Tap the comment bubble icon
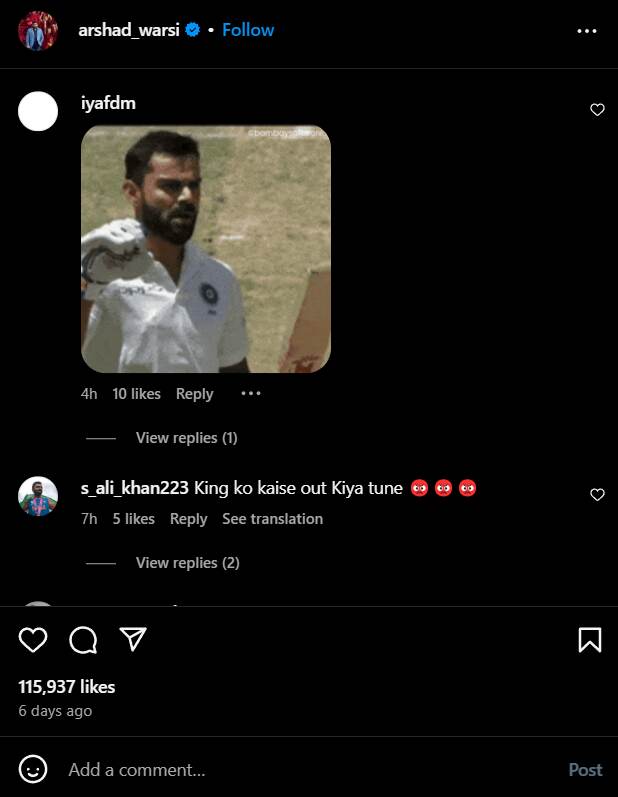This screenshot has width=618, height=797. [x=83, y=640]
